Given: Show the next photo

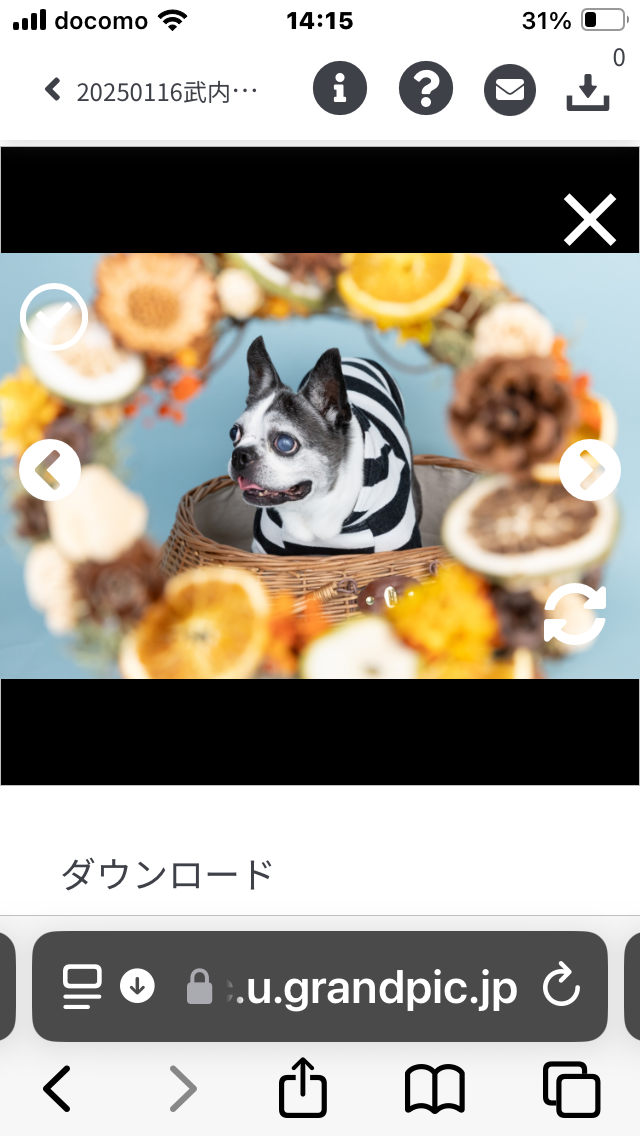Looking at the screenshot, I should coord(590,470).
